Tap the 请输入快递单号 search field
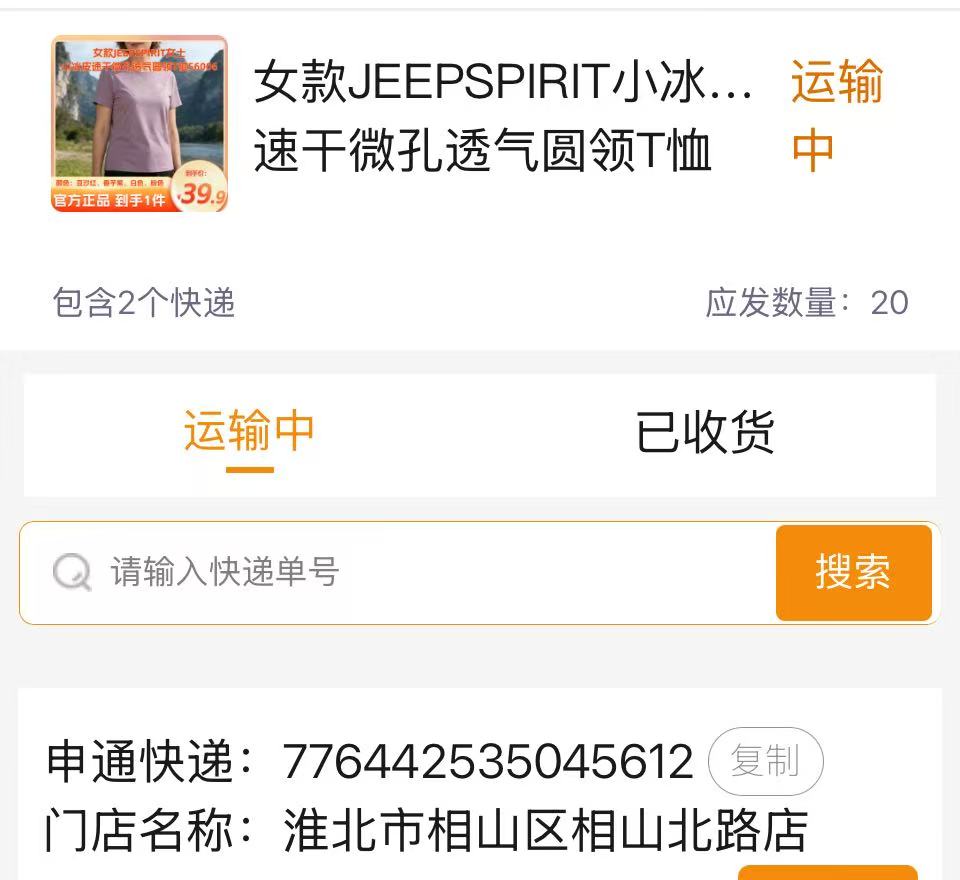The image size is (960, 880). [x=398, y=573]
